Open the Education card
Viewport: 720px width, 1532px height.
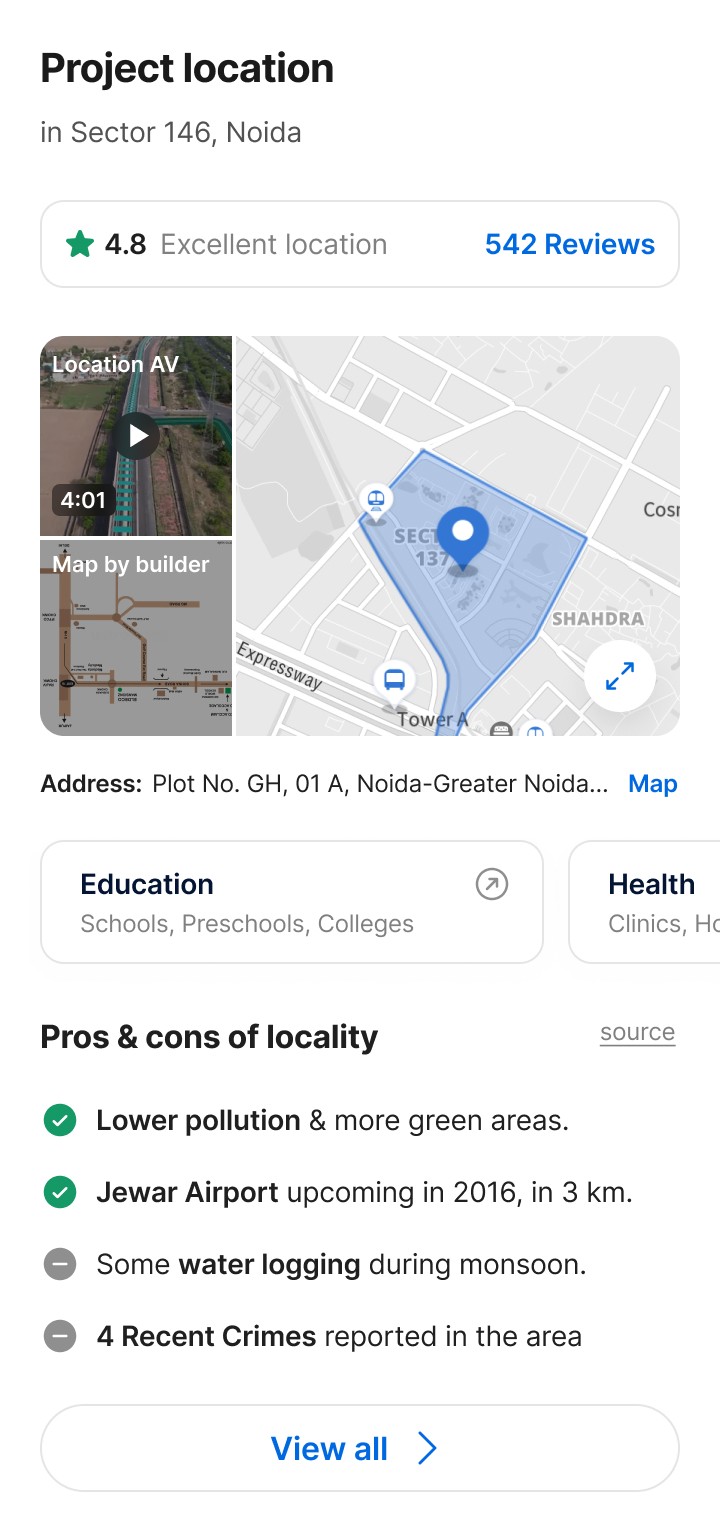pyautogui.click(x=291, y=902)
